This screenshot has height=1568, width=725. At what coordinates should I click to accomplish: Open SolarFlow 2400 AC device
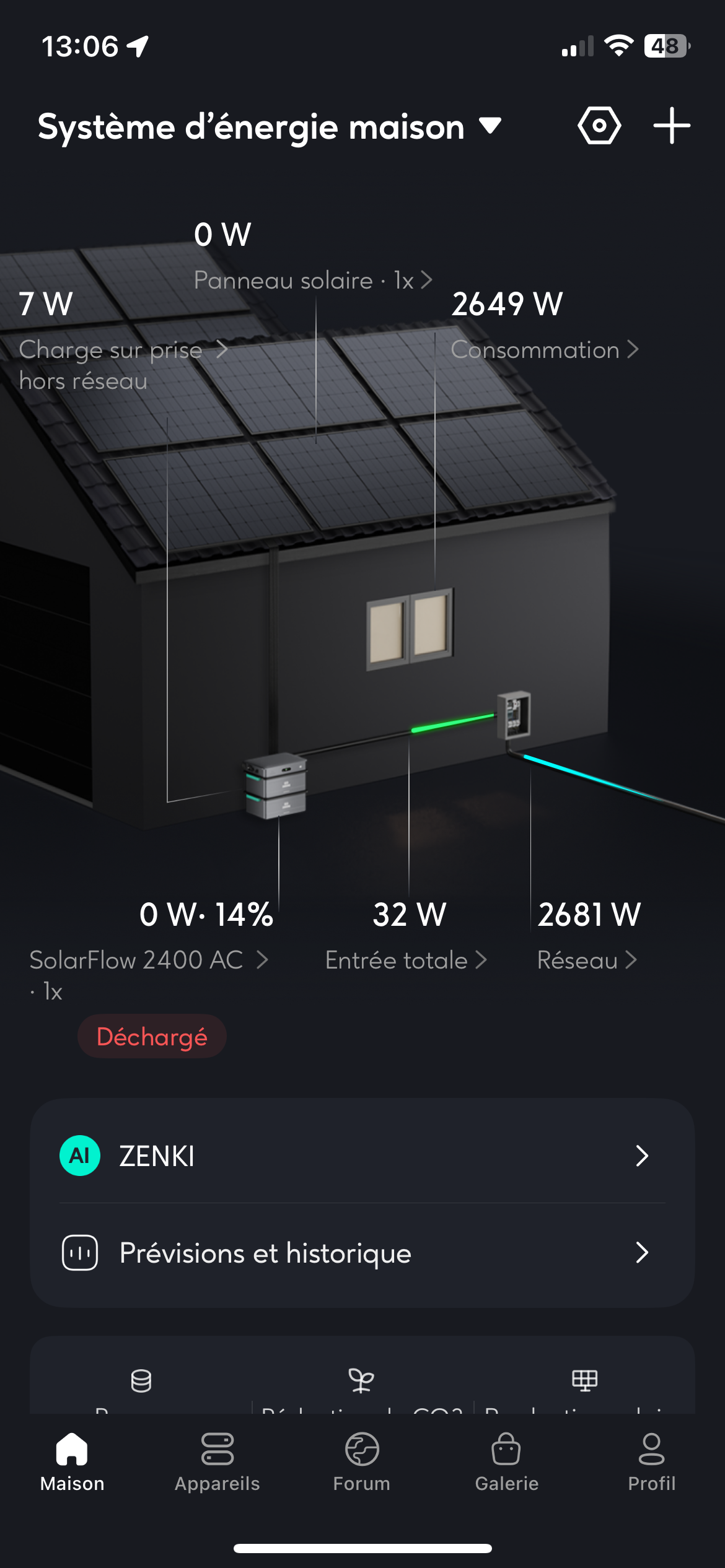click(x=149, y=960)
